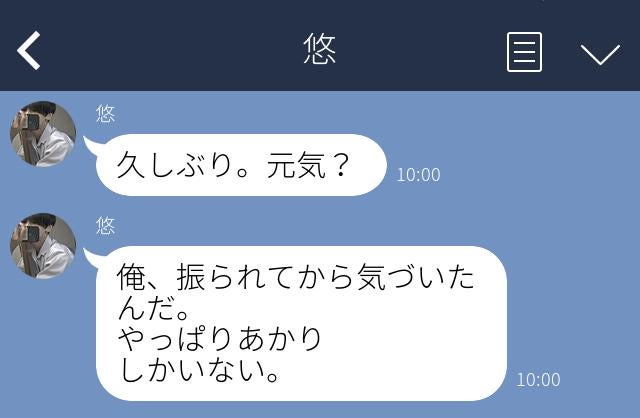Open the notes icon in the header
The height and width of the screenshot is (418, 640).
[x=524, y=52]
